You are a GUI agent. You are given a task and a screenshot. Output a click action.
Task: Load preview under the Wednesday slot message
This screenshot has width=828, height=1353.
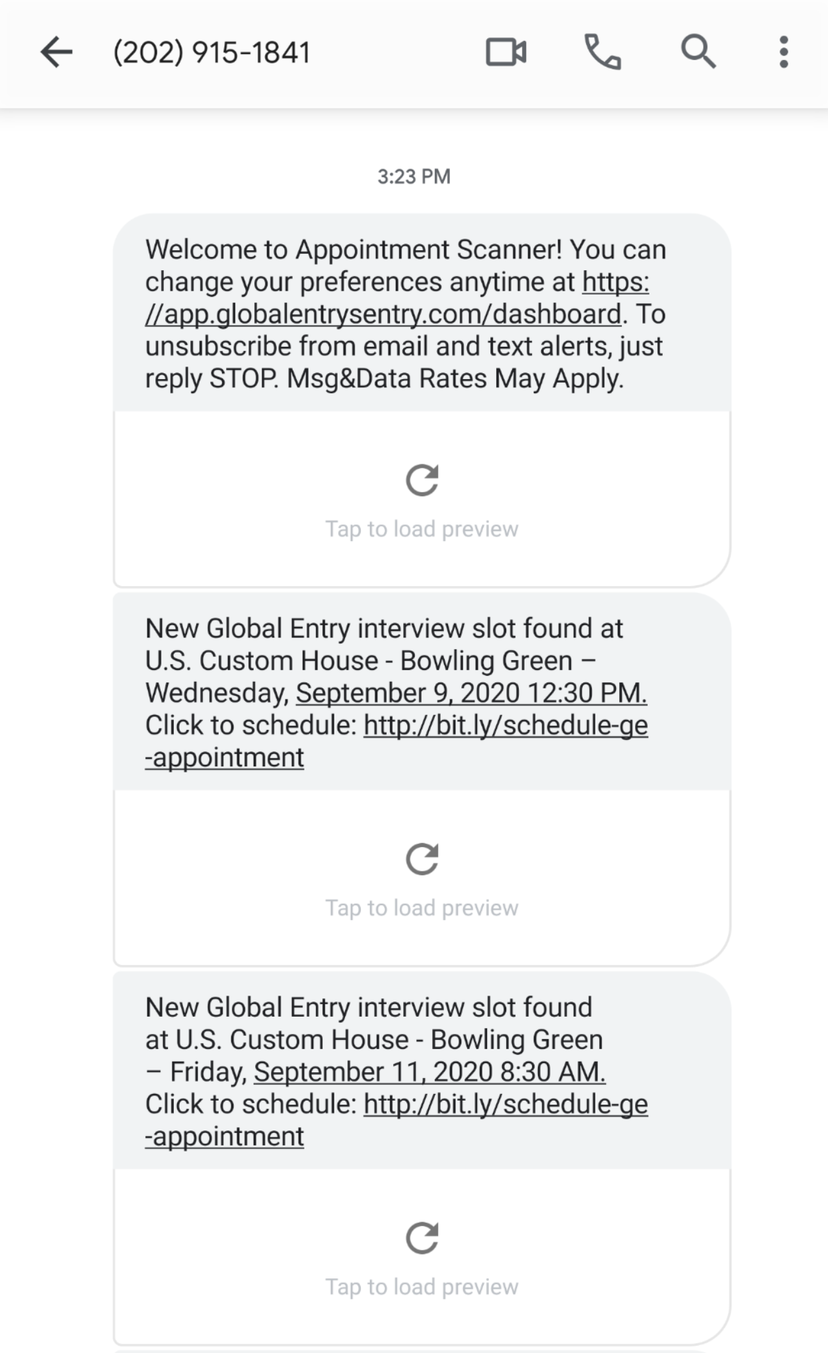click(421, 879)
